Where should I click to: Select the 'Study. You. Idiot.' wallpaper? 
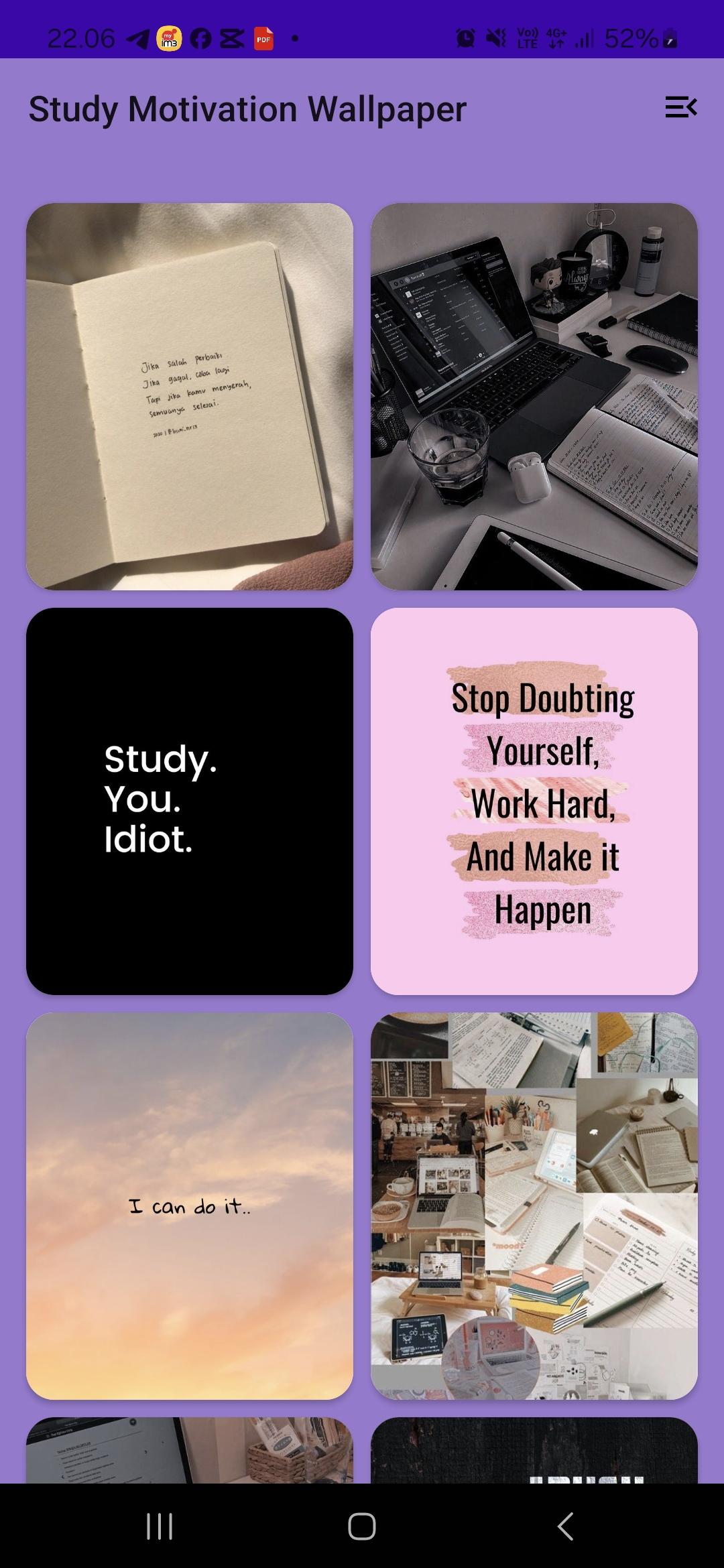point(190,801)
